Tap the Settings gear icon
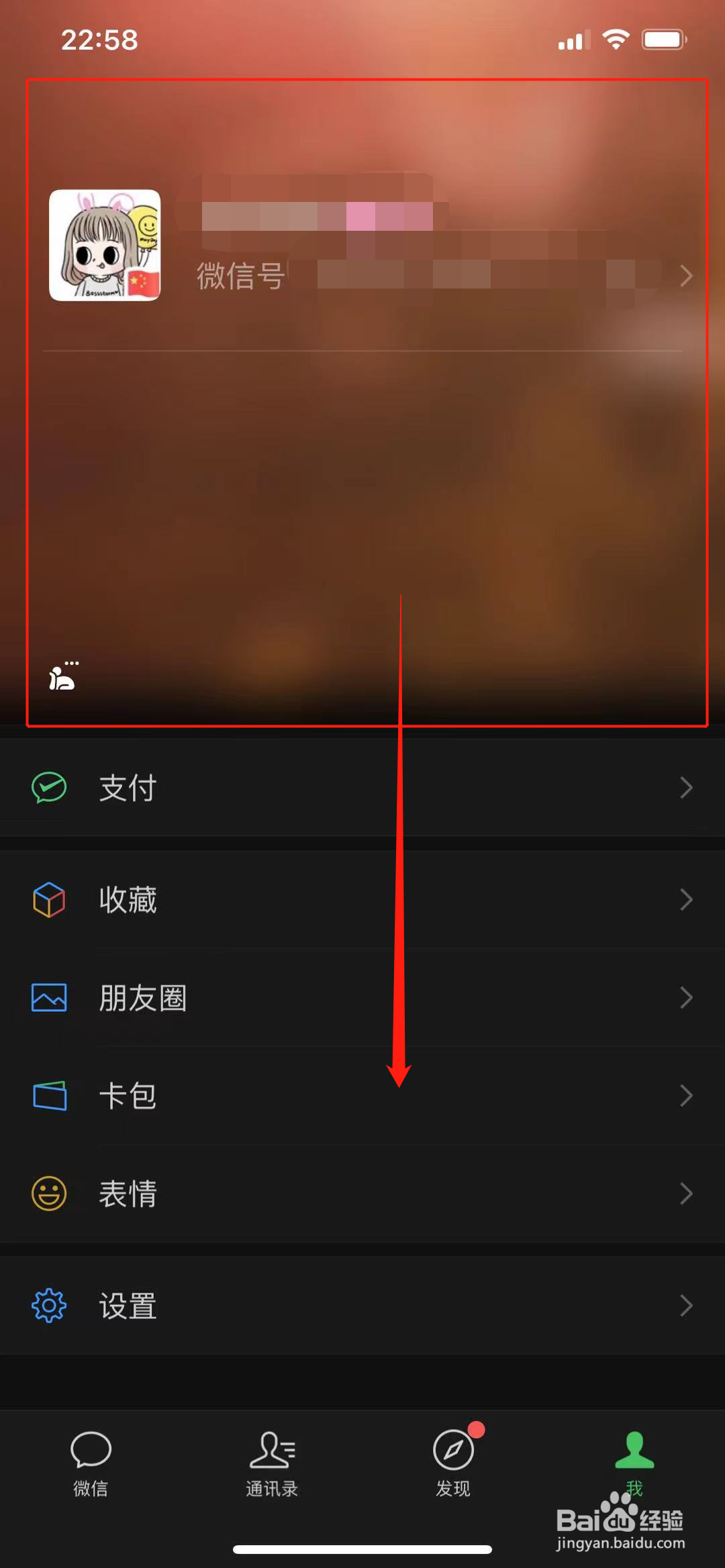725x1568 pixels. pos(48,1306)
